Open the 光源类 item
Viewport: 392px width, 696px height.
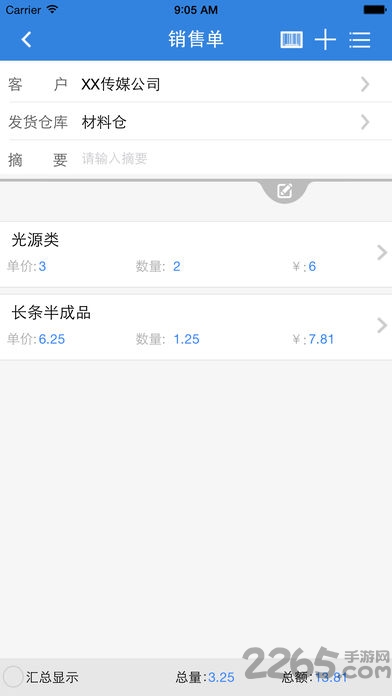coord(196,254)
